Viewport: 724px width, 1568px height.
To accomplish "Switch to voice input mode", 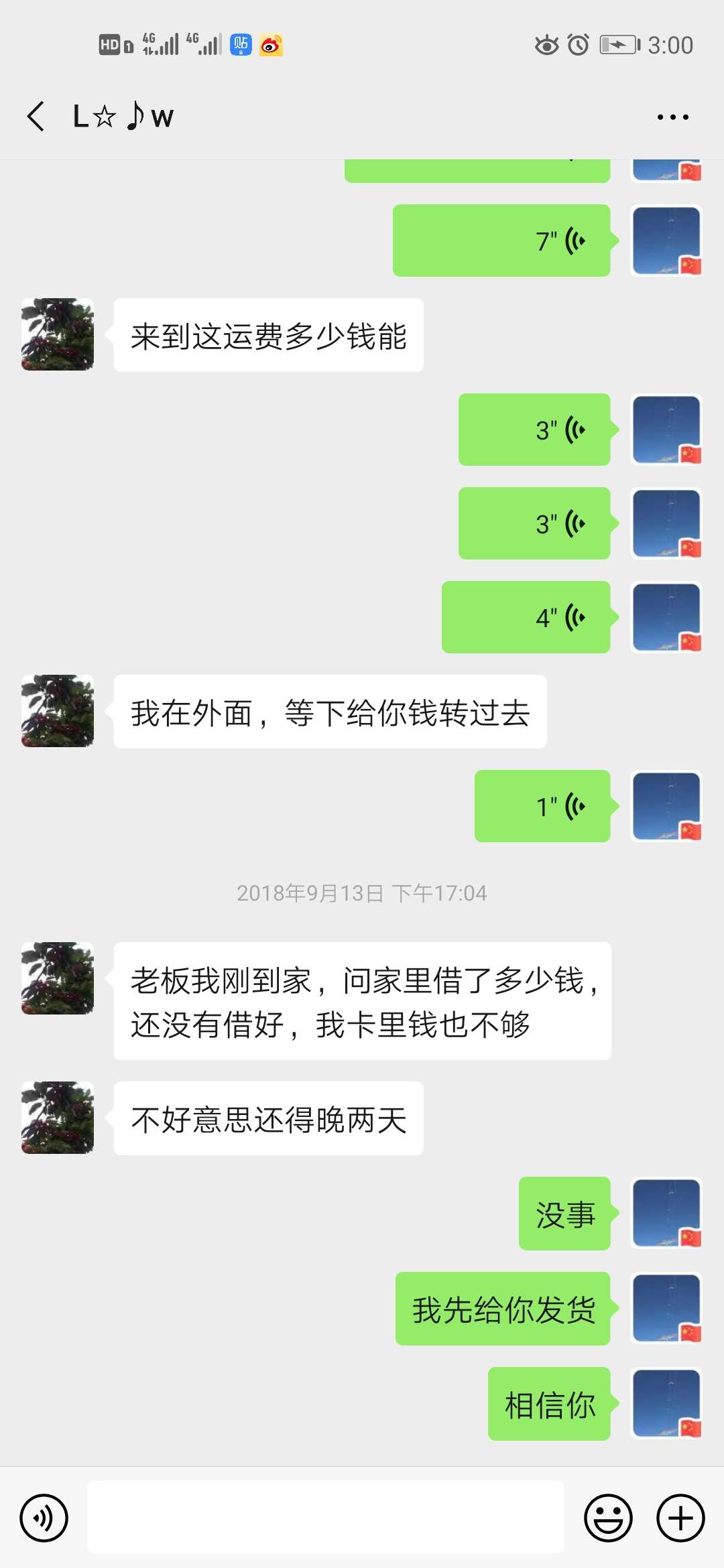I will click(44, 1518).
